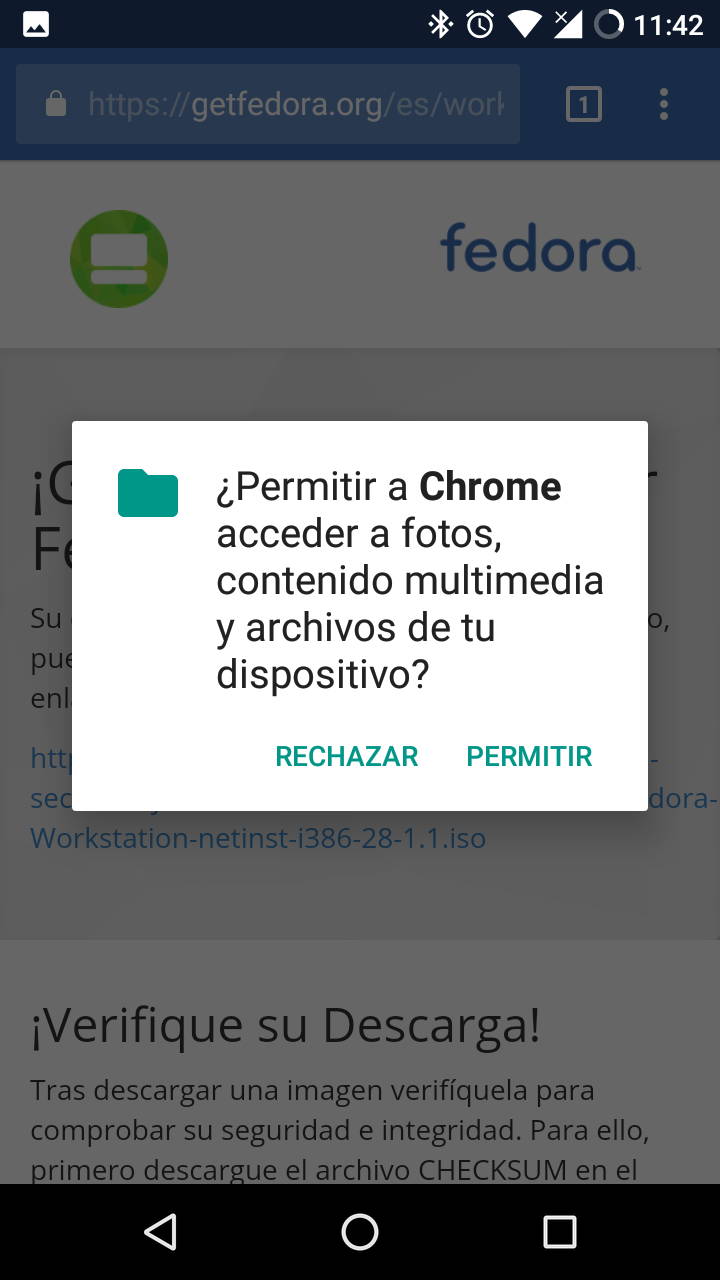Go back with the navigation bar arrow

(161, 1232)
